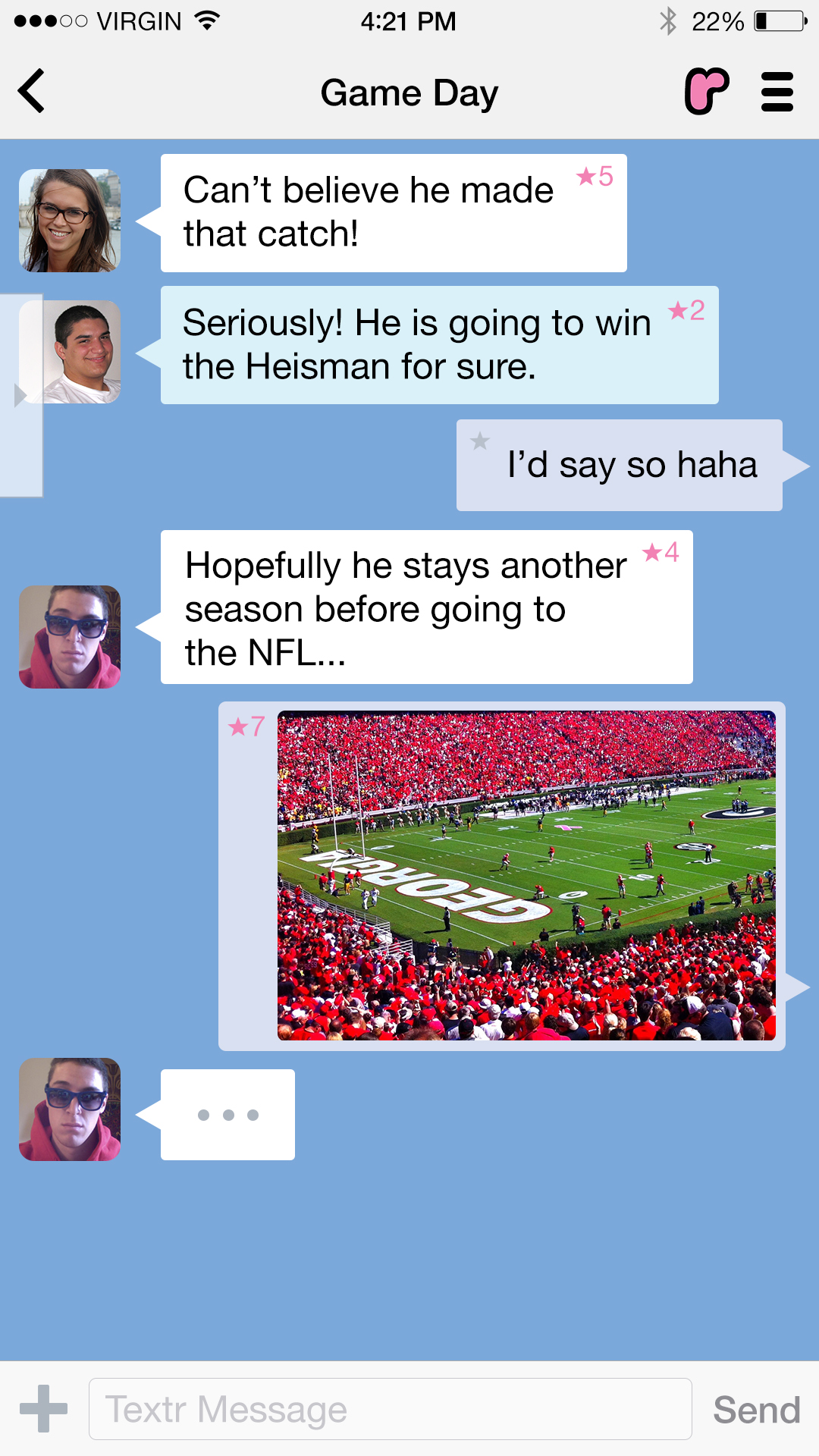Open the football stadium photo
This screenshot has height=1456, width=819.
click(526, 875)
